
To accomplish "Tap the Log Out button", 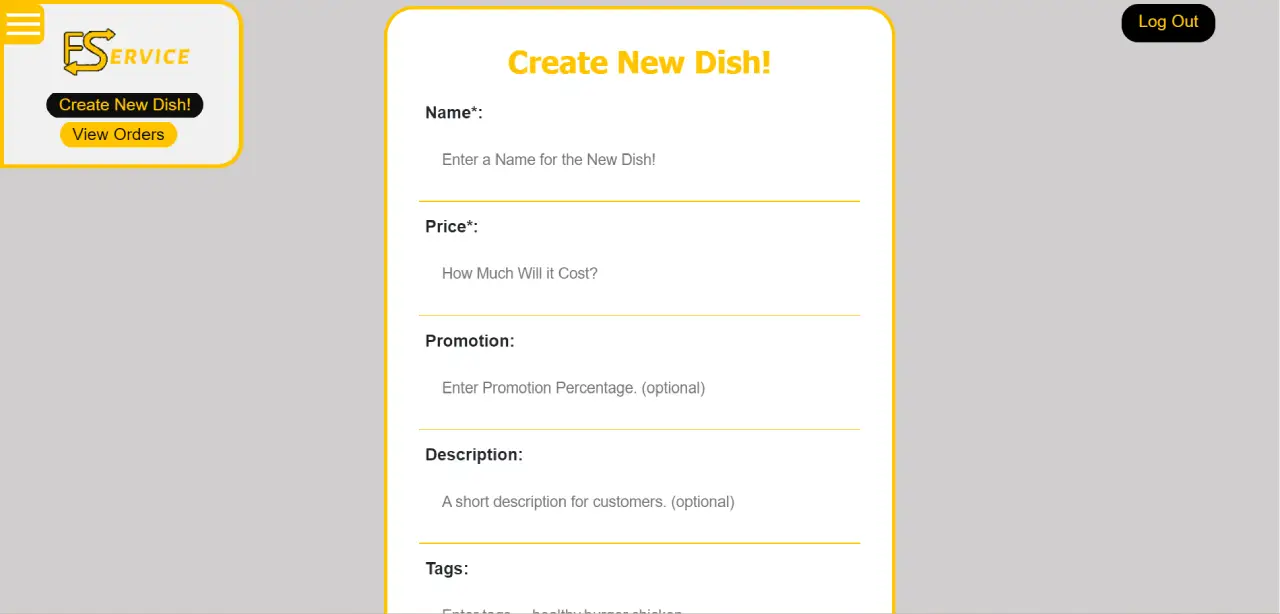I will (x=1167, y=23).
